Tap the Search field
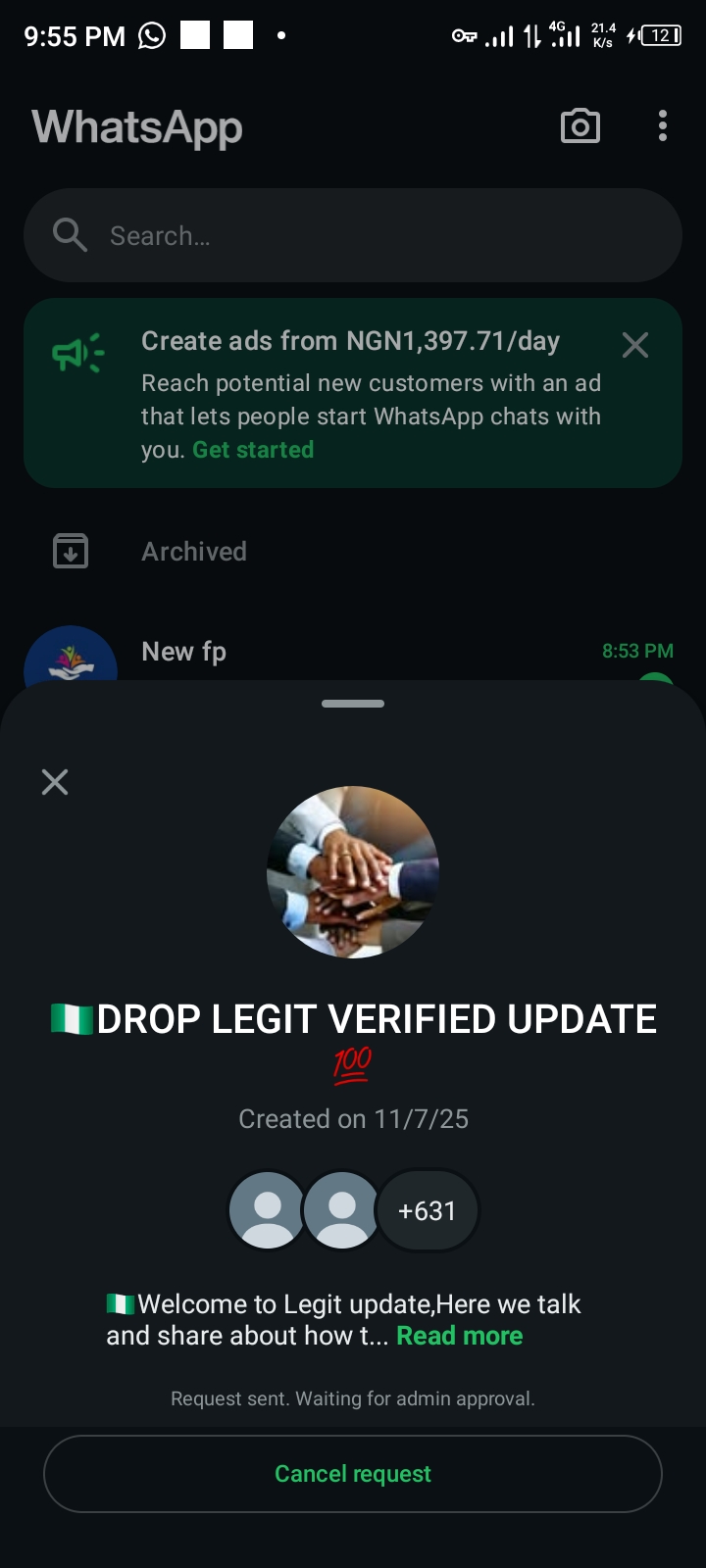This screenshot has height=1568, width=706. tap(353, 235)
